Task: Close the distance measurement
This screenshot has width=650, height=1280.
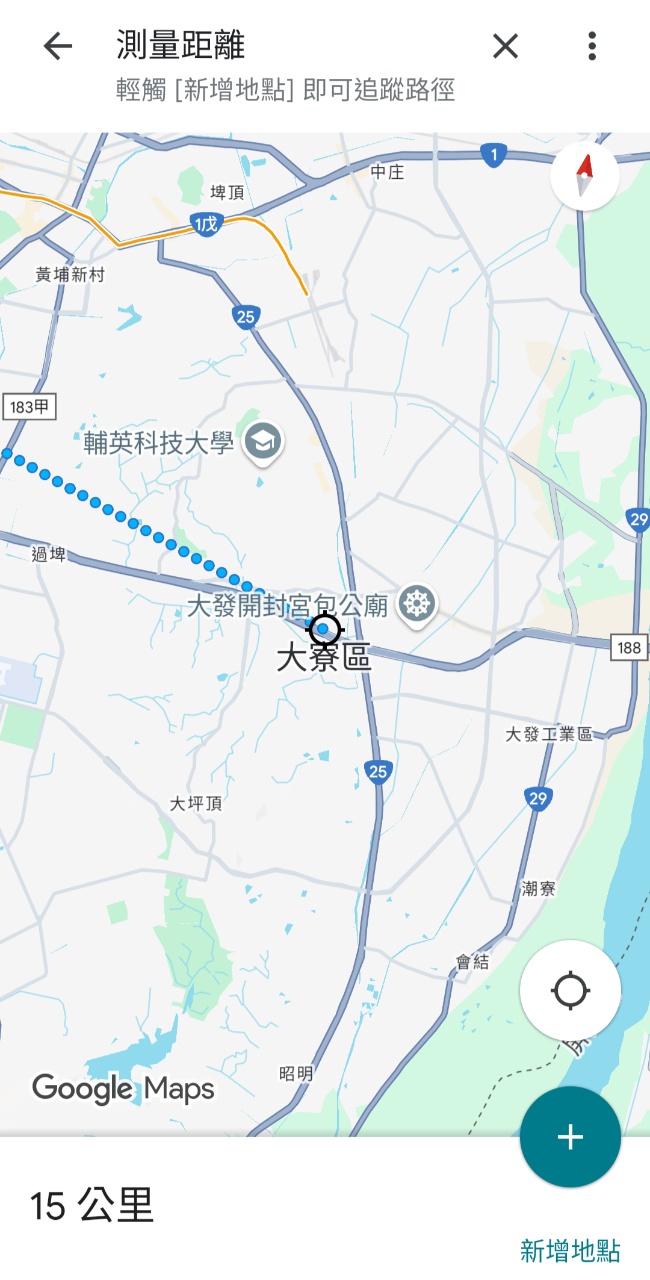Action: click(x=506, y=46)
